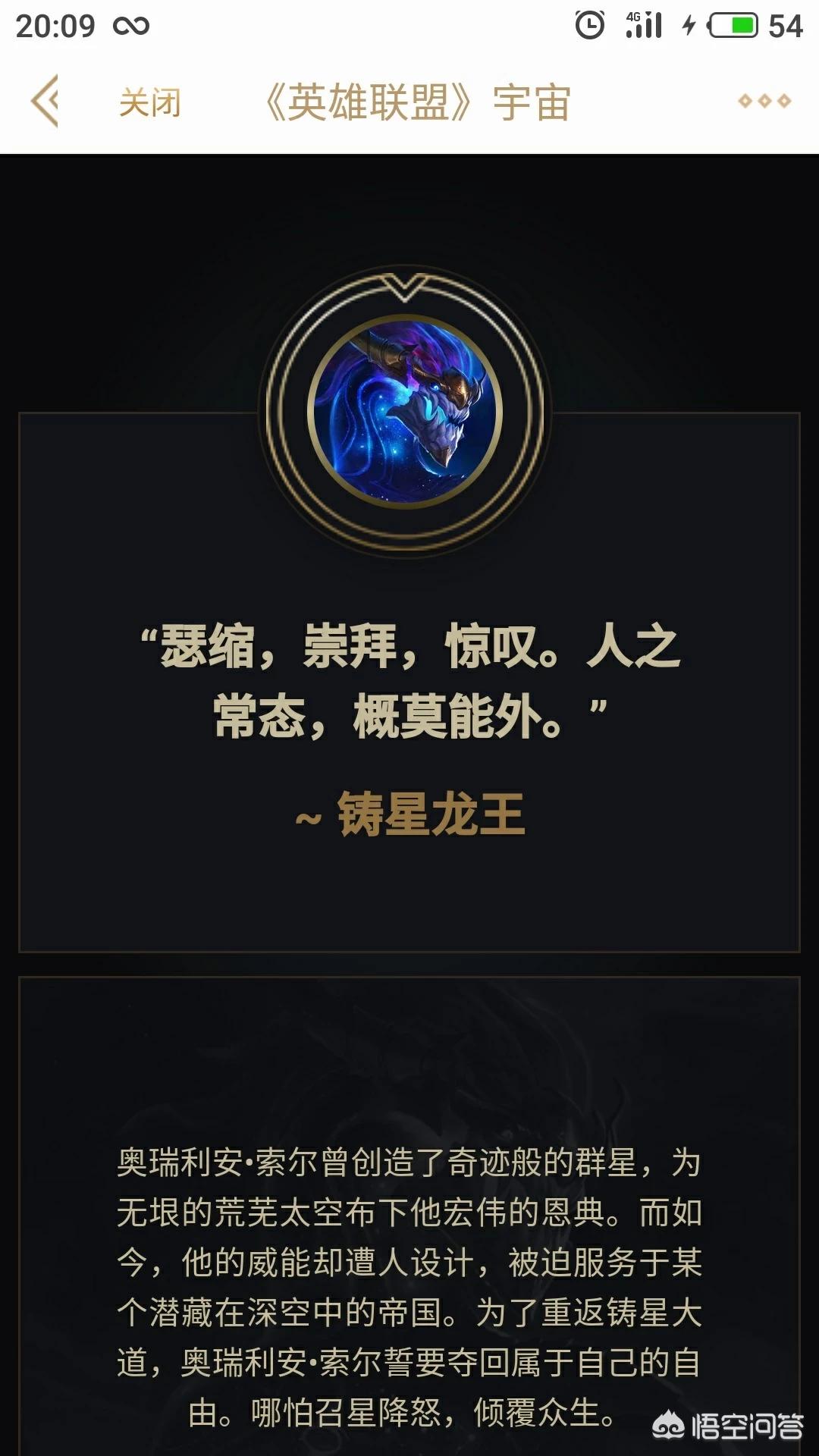Tap 关闭 to close the page
The height and width of the screenshot is (1456, 819).
click(x=150, y=102)
